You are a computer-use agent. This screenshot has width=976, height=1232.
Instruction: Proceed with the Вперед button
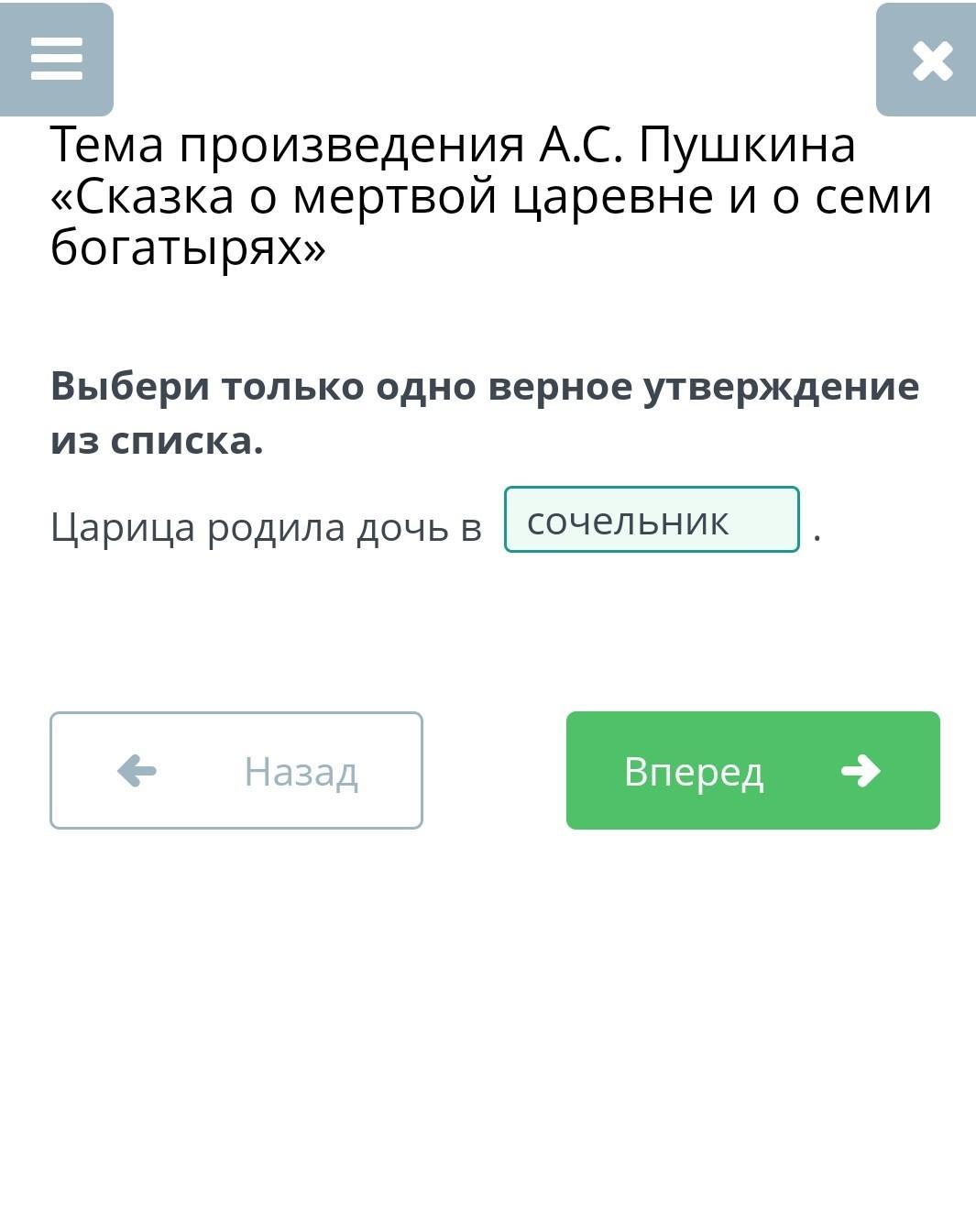[752, 771]
